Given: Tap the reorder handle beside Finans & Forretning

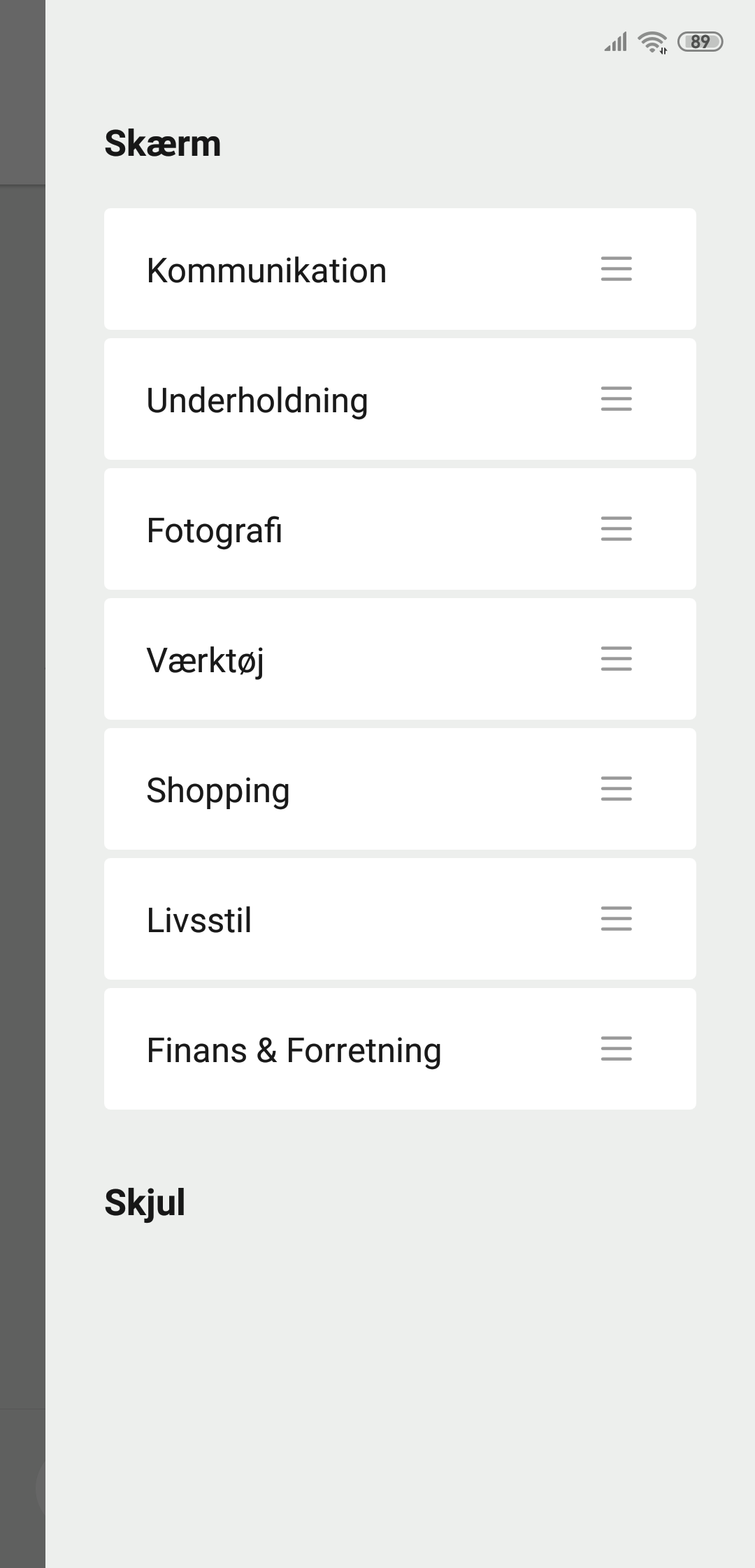Looking at the screenshot, I should (x=616, y=1049).
